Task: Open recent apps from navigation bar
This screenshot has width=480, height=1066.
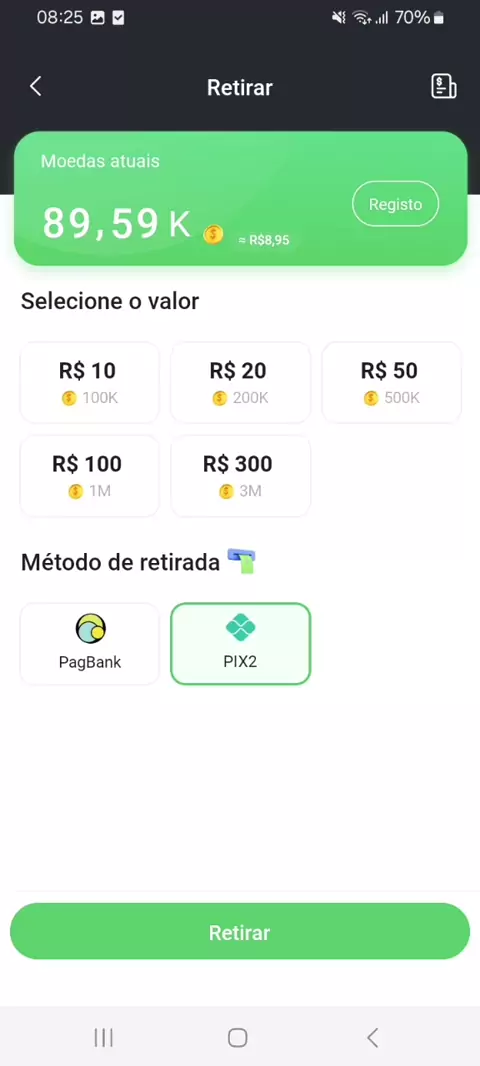Action: click(x=103, y=1037)
